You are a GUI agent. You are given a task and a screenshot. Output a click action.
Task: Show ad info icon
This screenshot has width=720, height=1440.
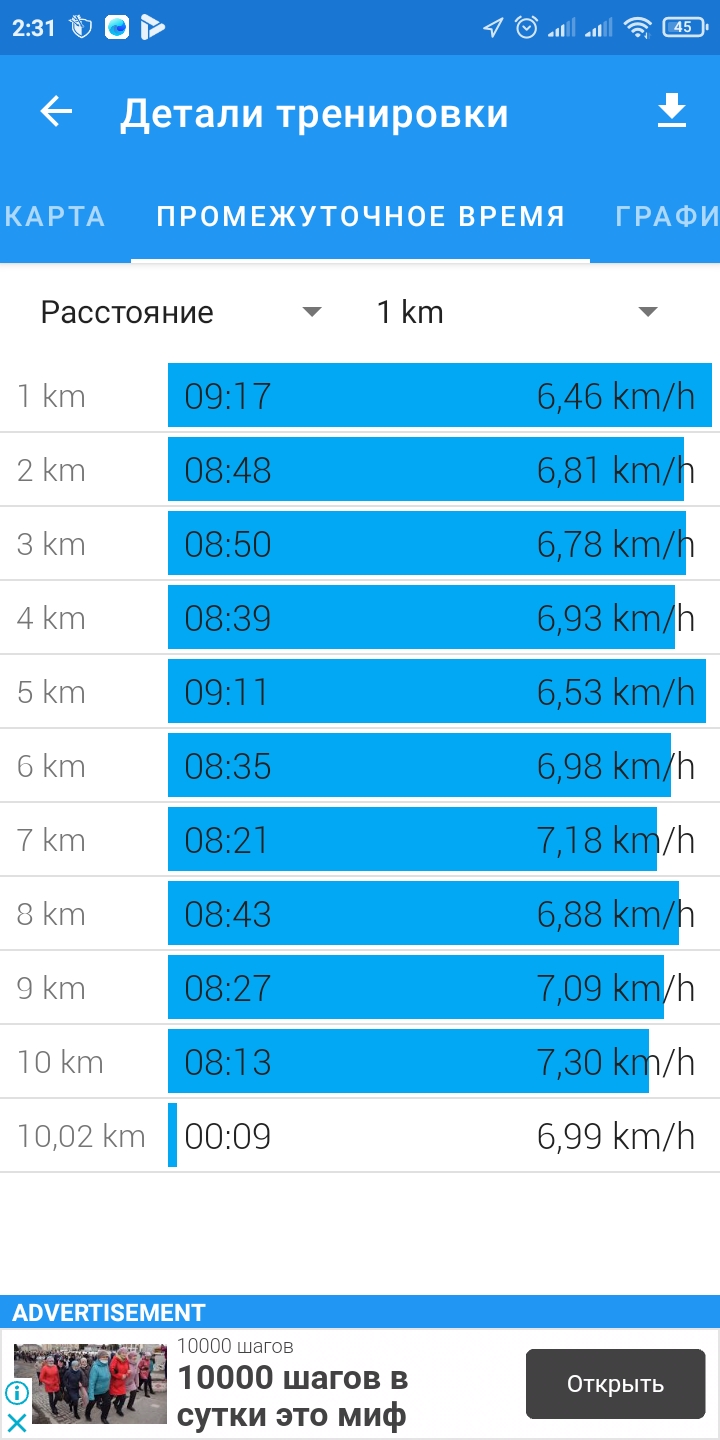pos(17,1393)
